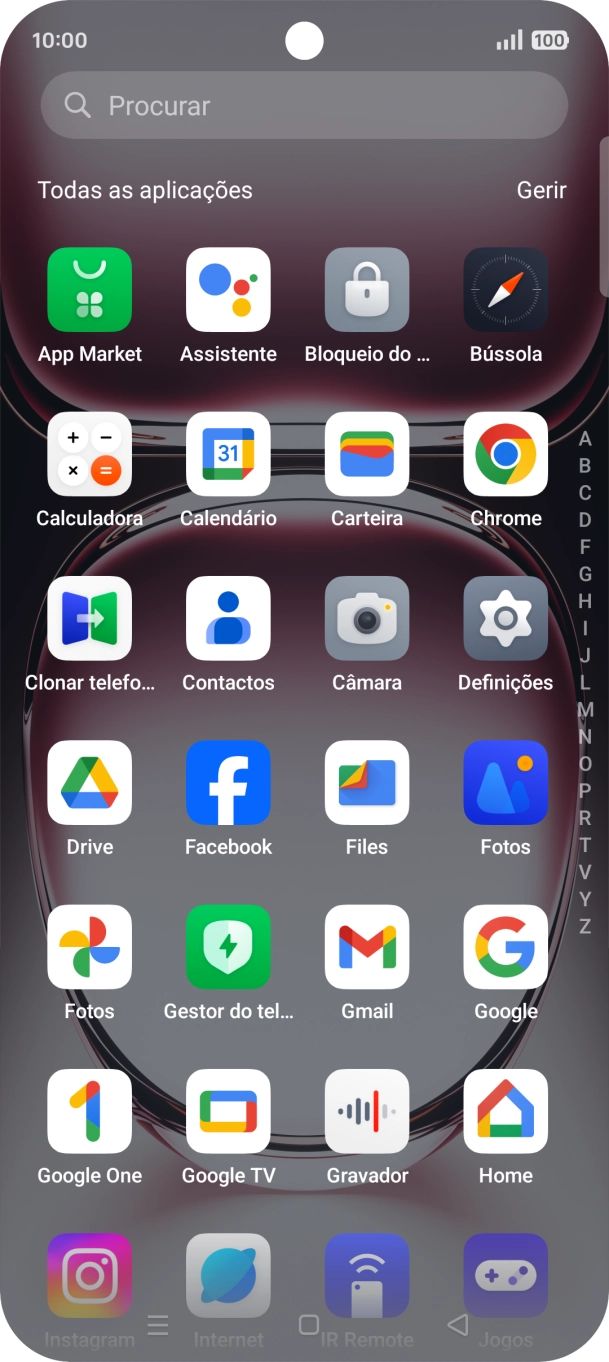Open the Carteira wallet app
Image resolution: width=609 pixels, height=1362 pixels.
367,454
